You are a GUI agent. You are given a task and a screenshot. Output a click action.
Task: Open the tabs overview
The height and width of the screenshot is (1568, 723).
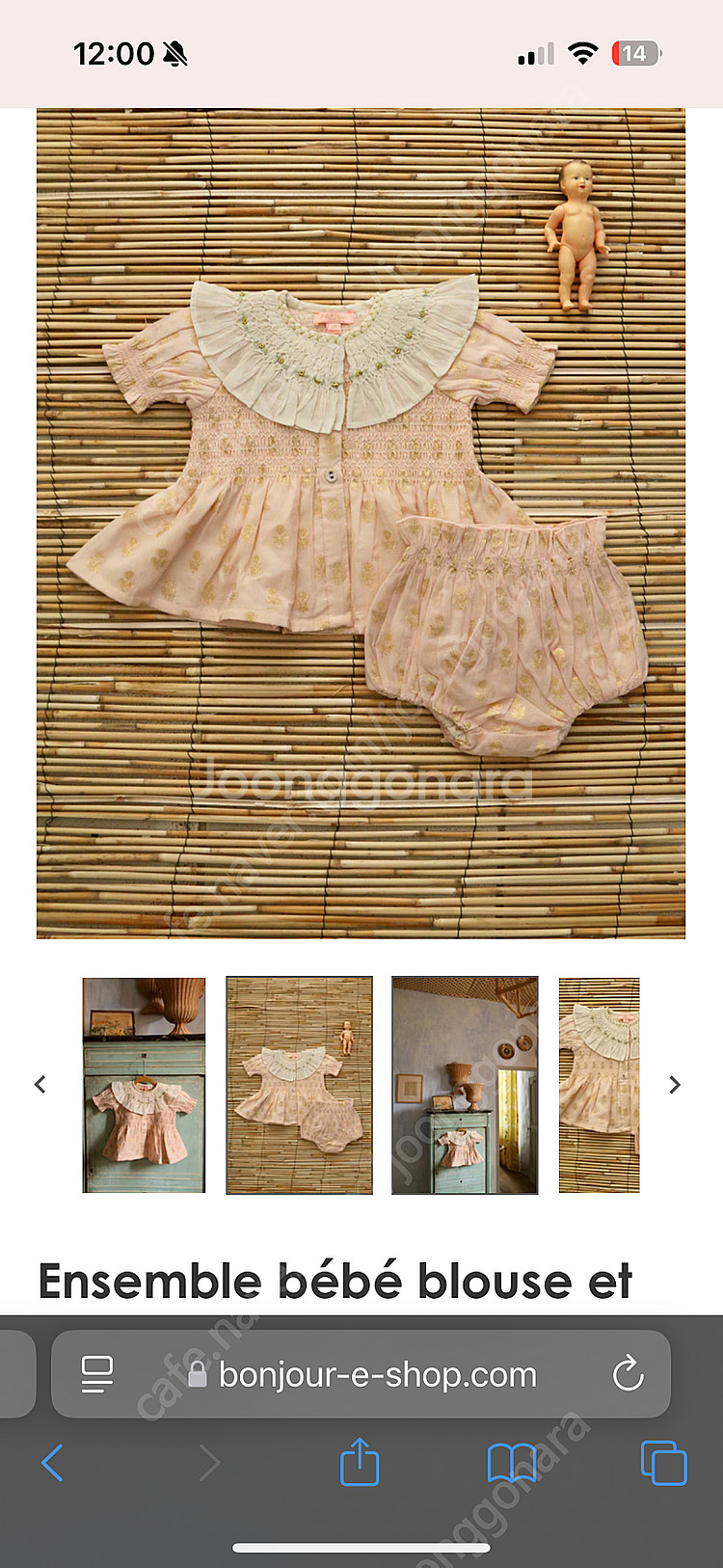(x=663, y=1463)
